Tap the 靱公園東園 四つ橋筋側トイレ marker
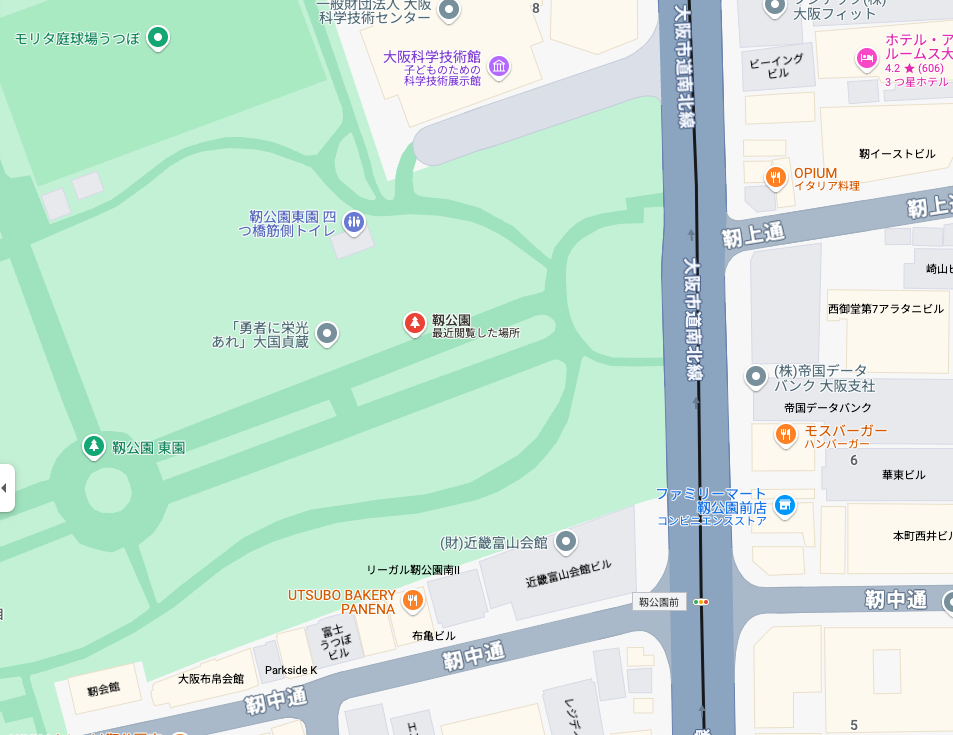953x735 pixels. pos(353,221)
